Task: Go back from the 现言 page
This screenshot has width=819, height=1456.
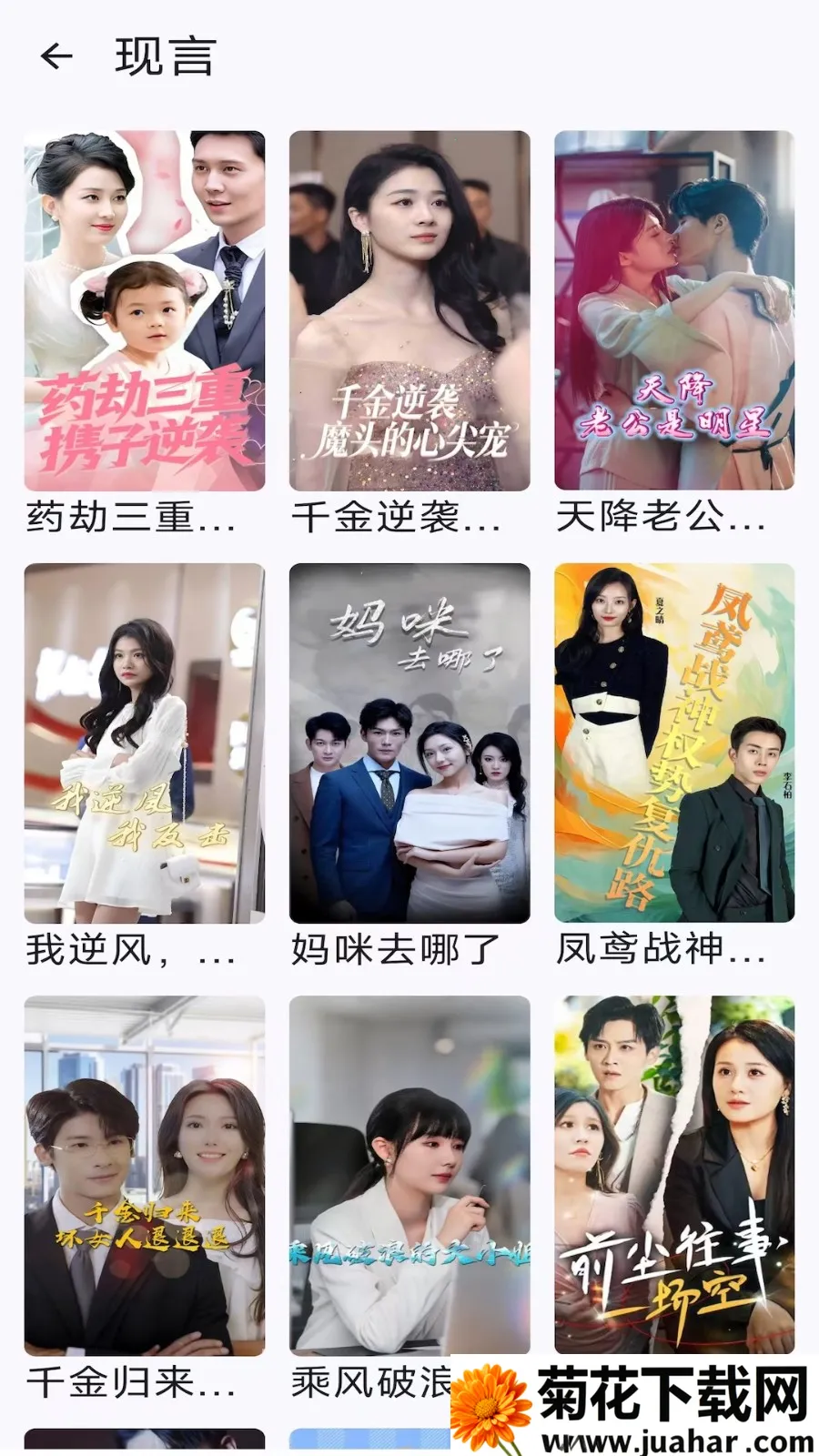Action: click(x=56, y=56)
